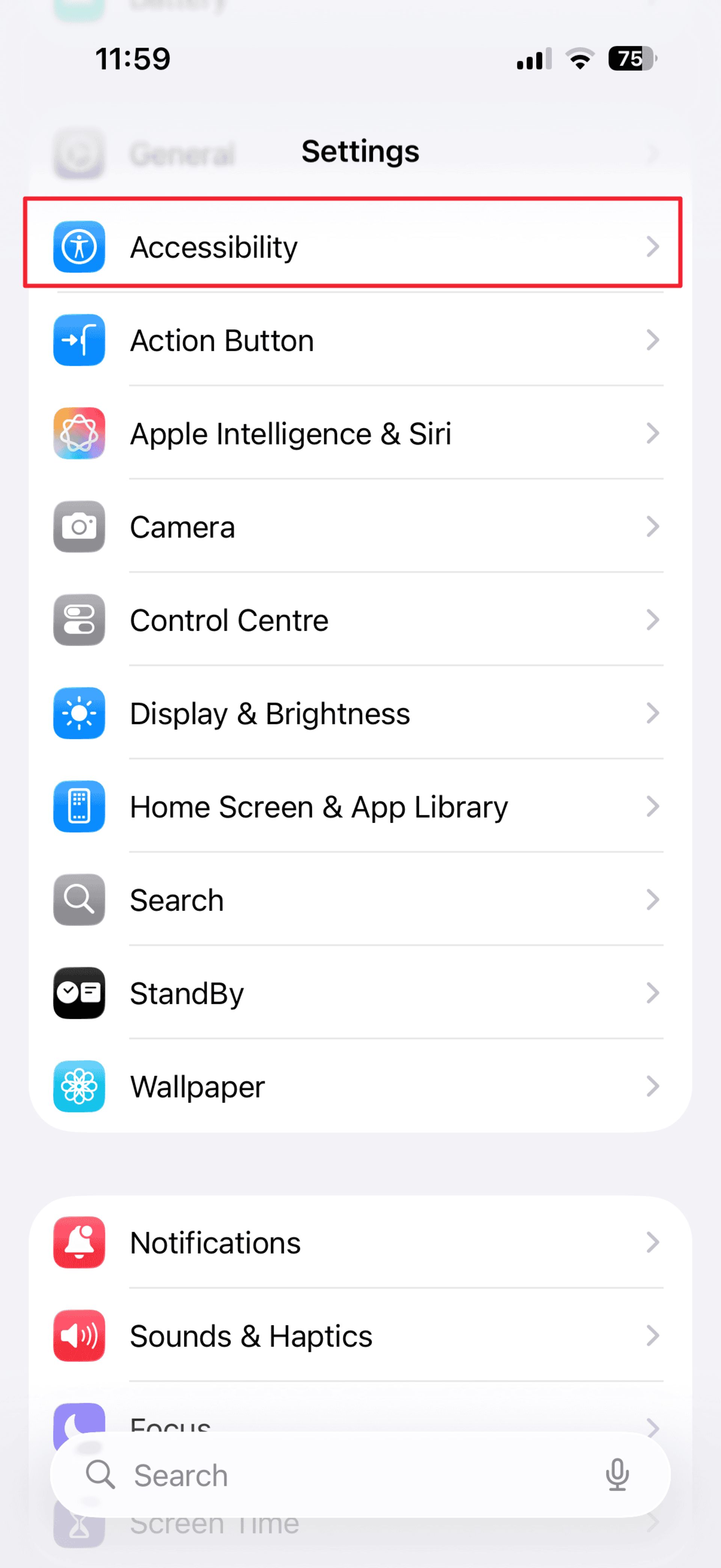Open Sounds & Haptics
This screenshot has height=1568, width=721.
tap(353, 1336)
